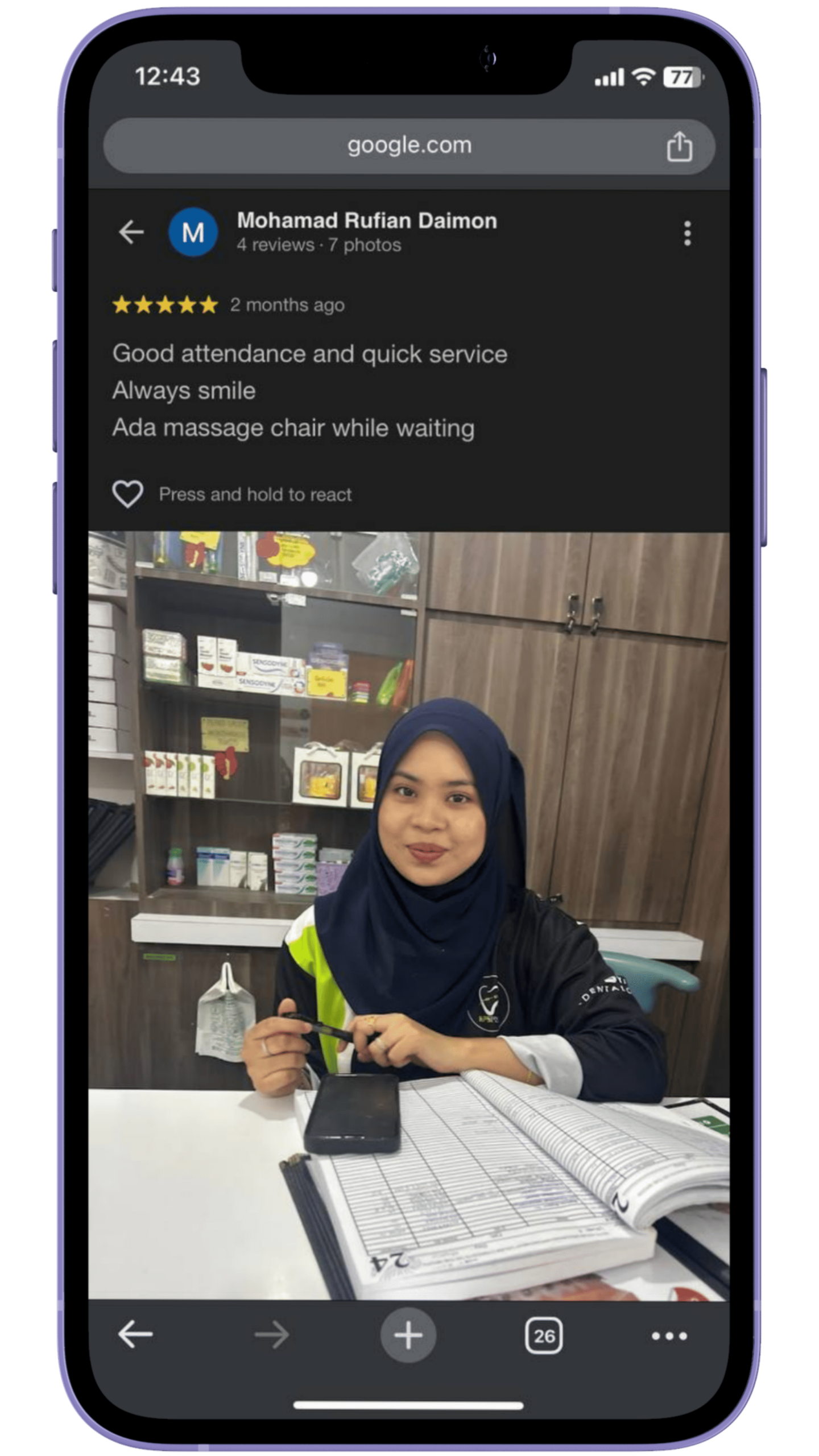Open Mohamad Rufian Daimon's reviewer profile
Viewport: 819px width, 1456px height.
[x=366, y=221]
